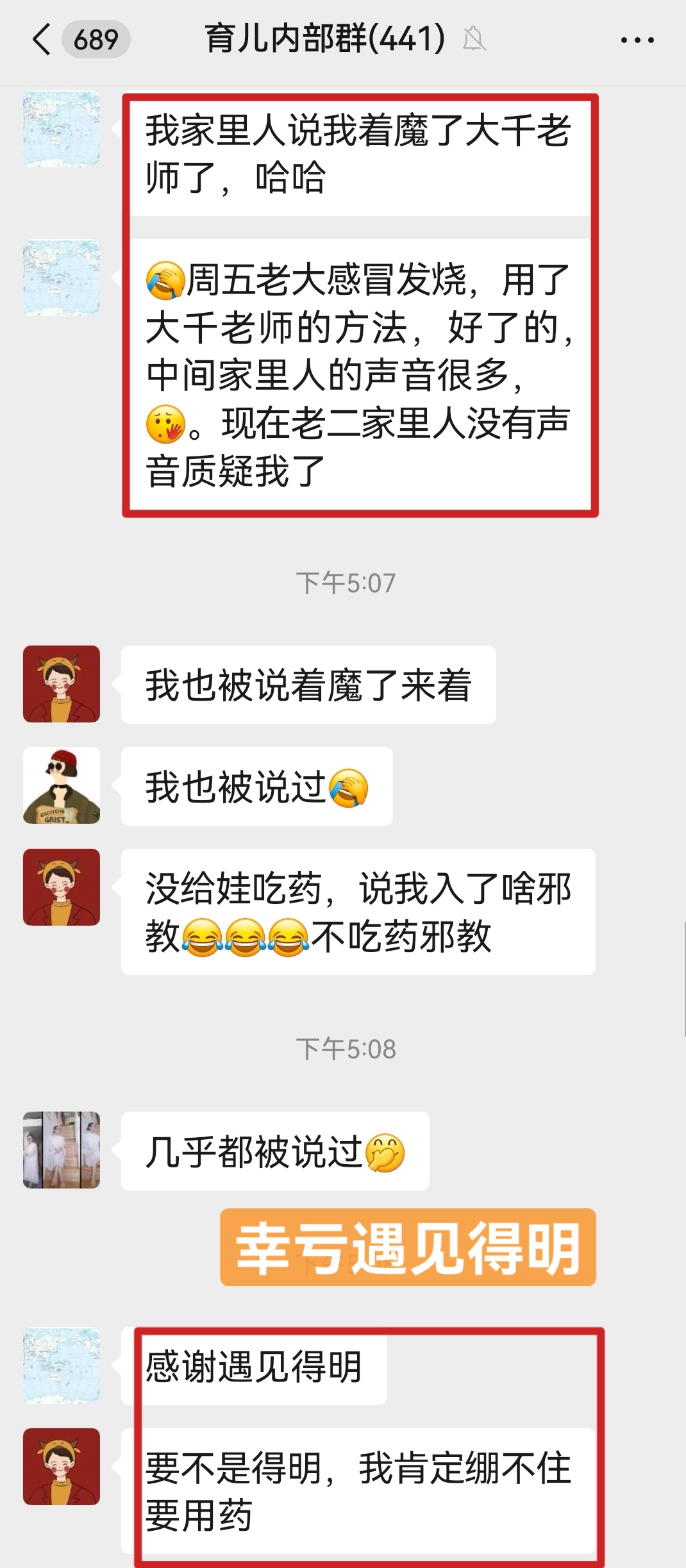The height and width of the screenshot is (1568, 686).
Task: View sender avatar of "要不是得明" message
Action: (62, 1467)
